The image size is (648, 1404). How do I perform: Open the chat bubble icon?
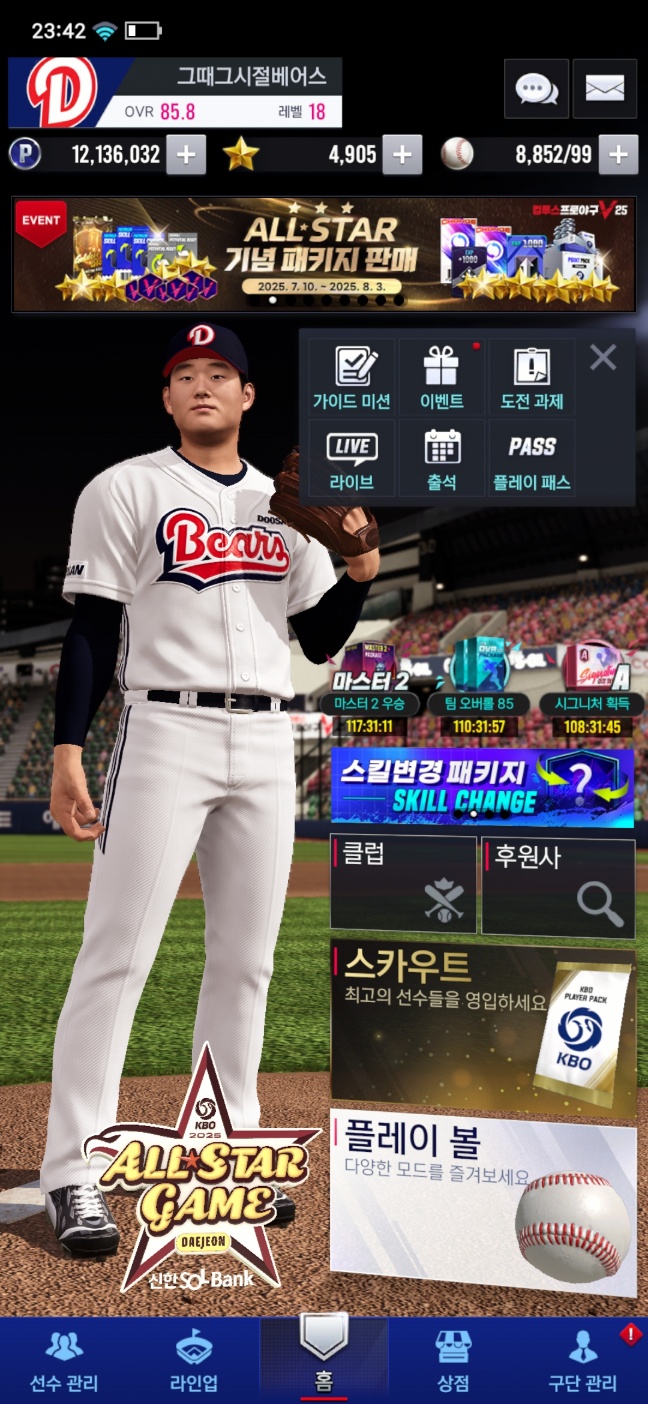click(x=536, y=89)
